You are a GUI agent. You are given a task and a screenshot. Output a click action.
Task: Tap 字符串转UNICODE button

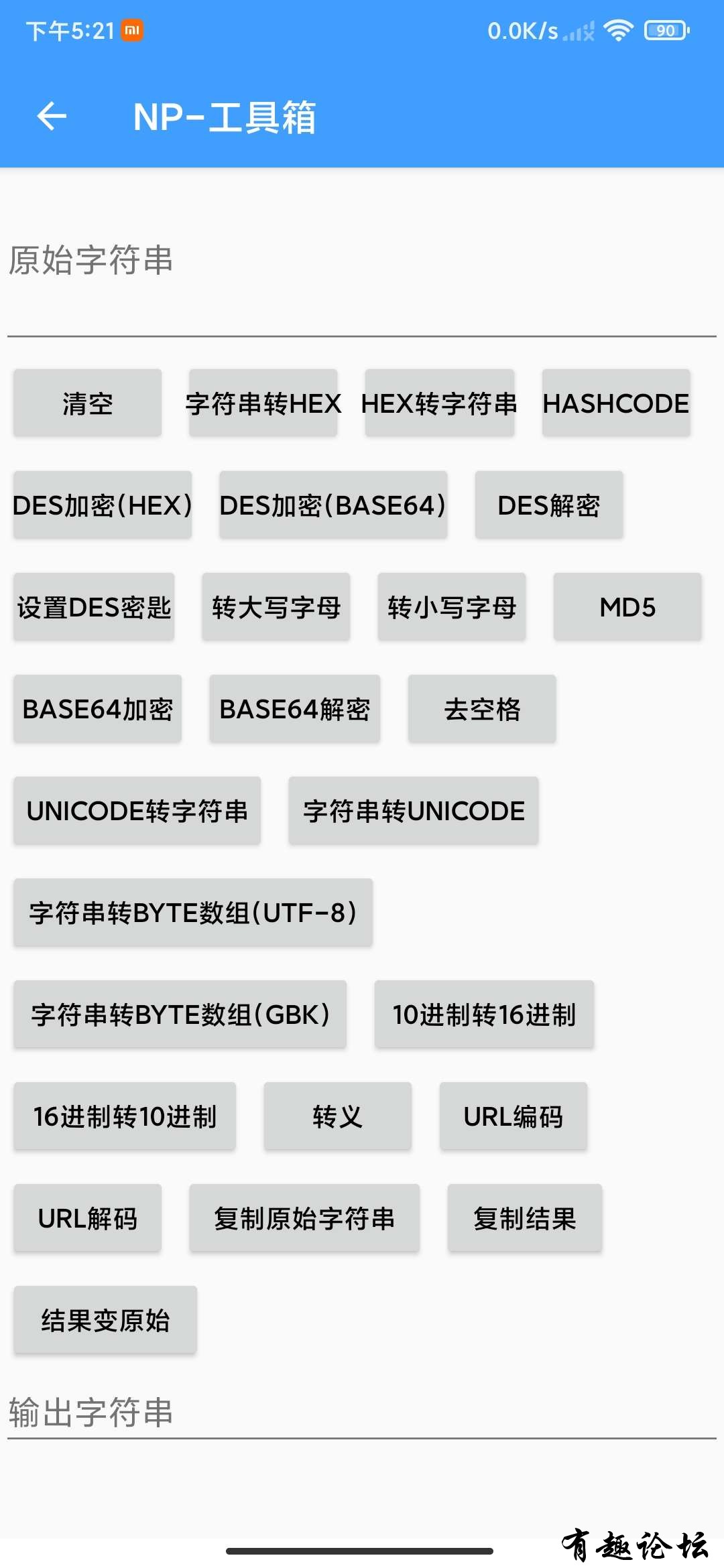click(414, 811)
